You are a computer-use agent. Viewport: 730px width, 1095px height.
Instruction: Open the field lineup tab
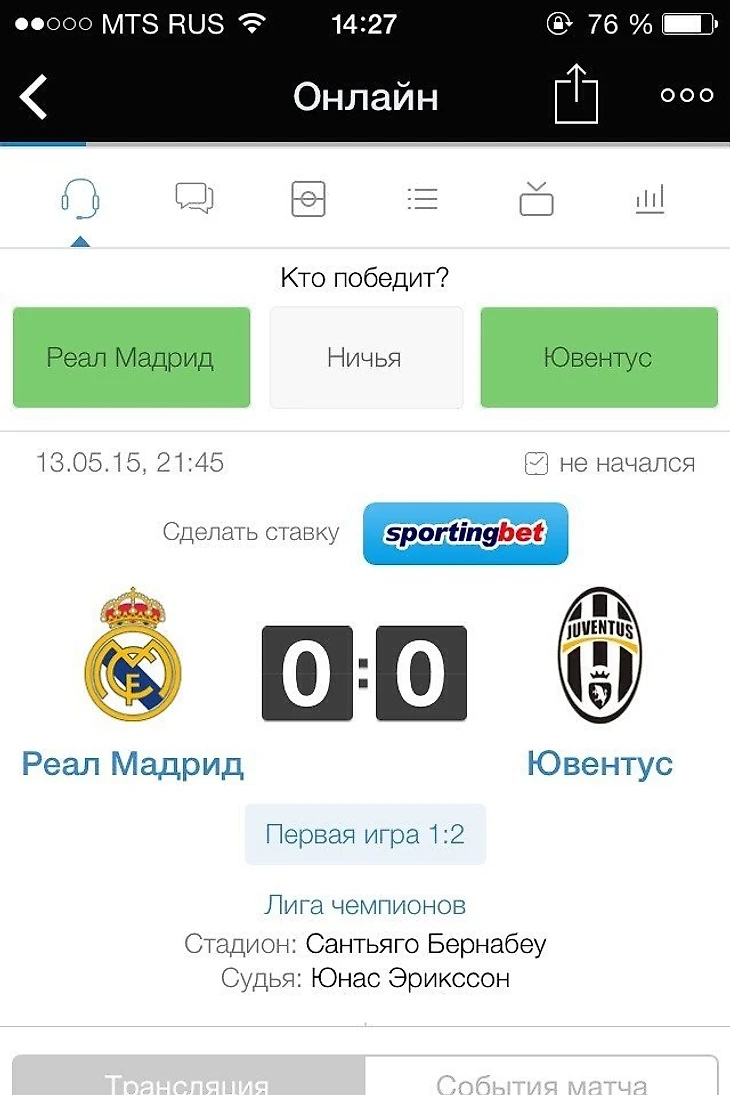pyautogui.click(x=309, y=199)
